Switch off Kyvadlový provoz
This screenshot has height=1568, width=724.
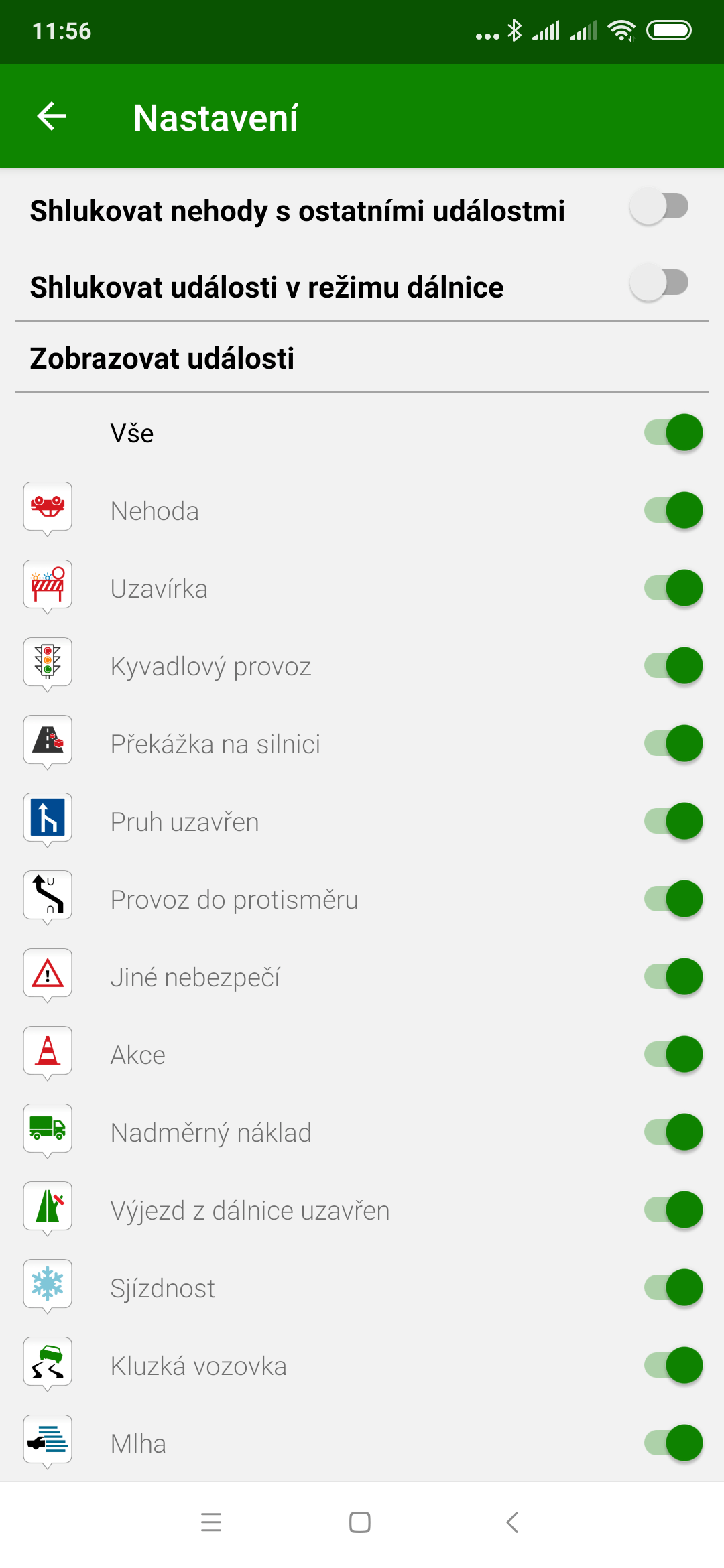click(673, 665)
